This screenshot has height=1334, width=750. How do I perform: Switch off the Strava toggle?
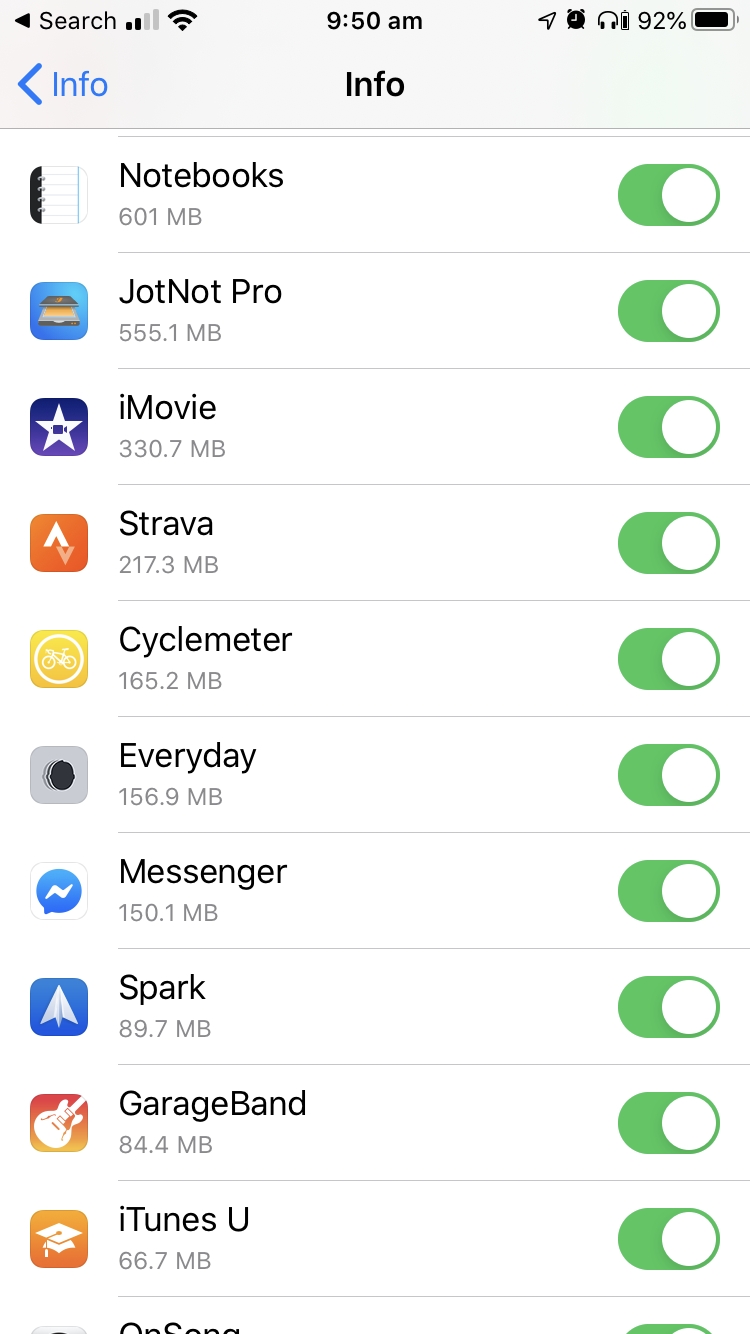pyautogui.click(x=669, y=543)
